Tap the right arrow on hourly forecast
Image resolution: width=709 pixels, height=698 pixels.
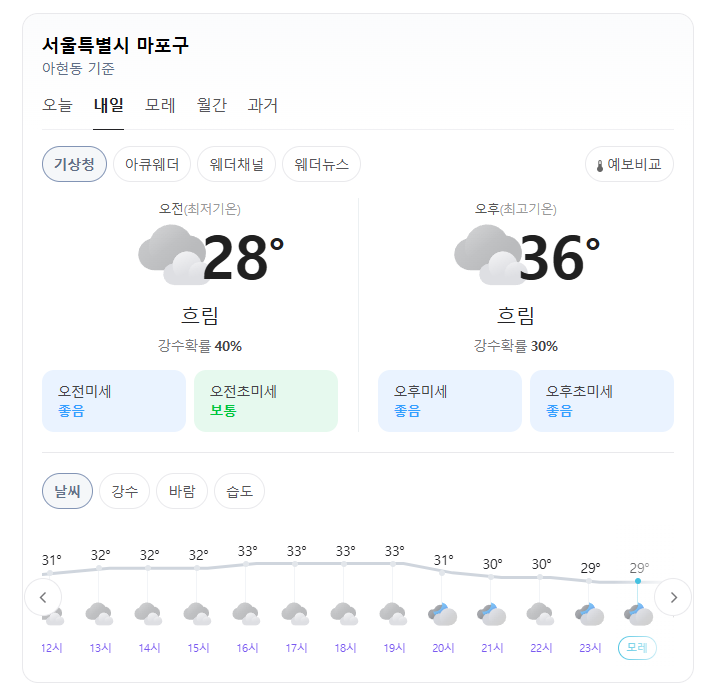673,597
